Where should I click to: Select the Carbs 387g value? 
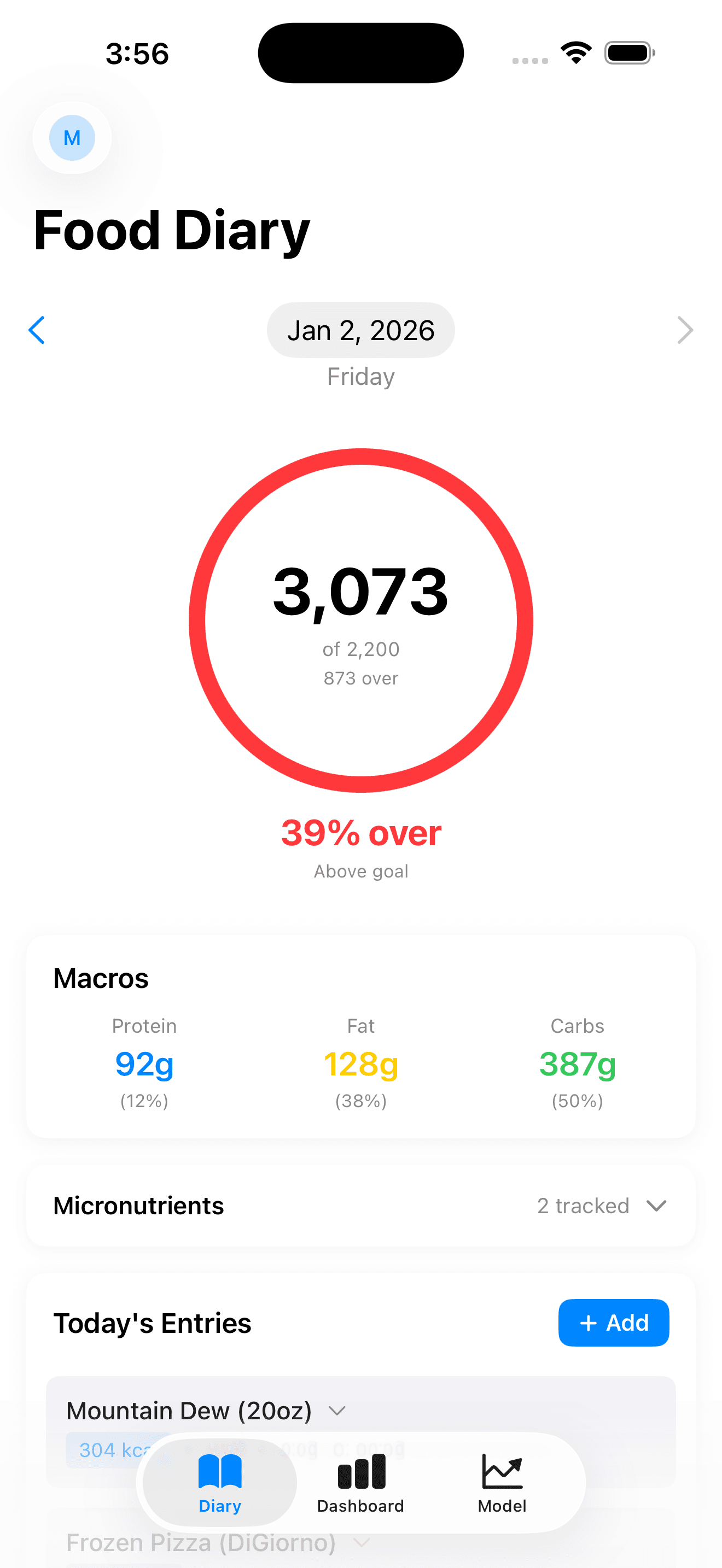[576, 1065]
